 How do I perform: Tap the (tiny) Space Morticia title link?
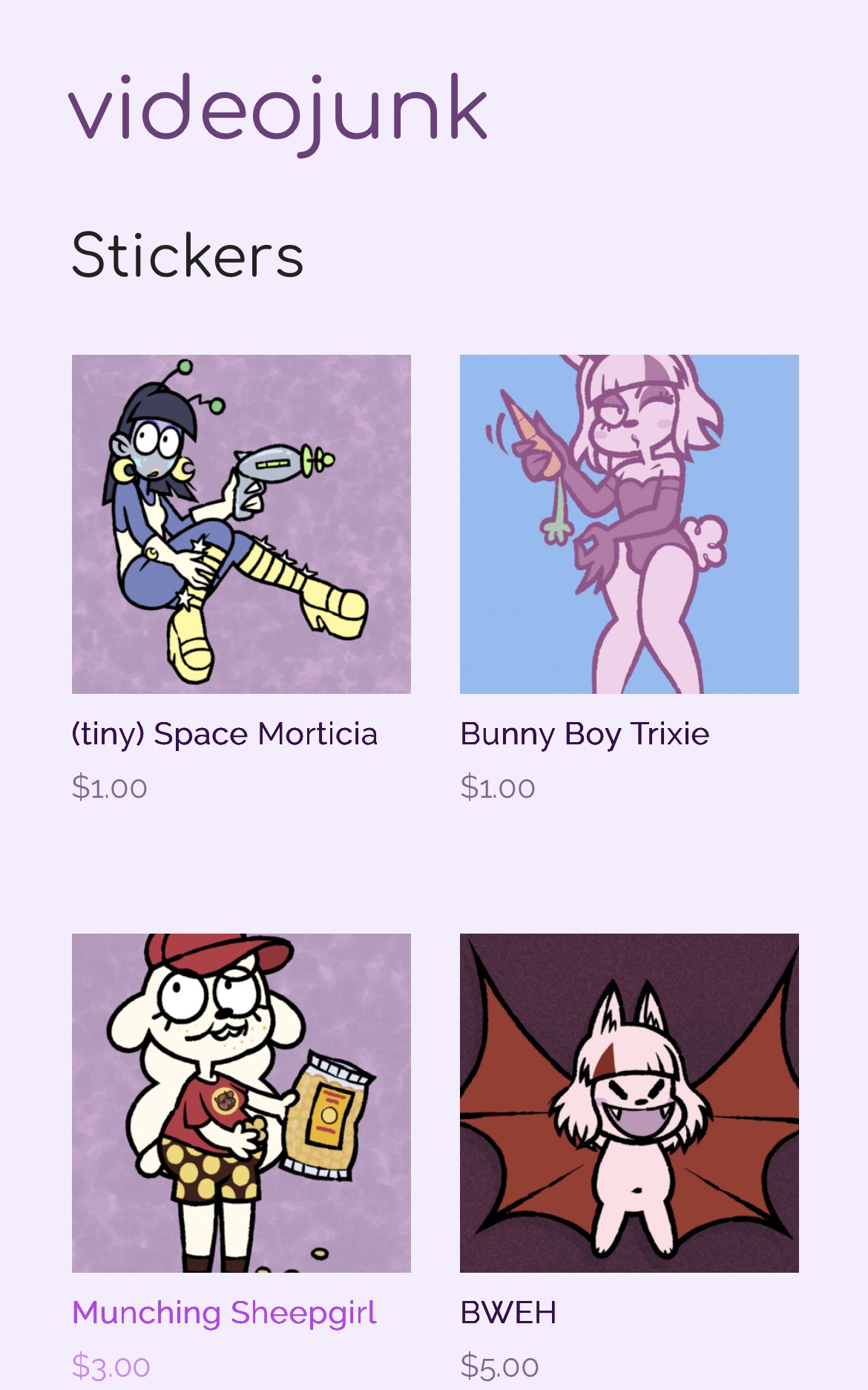pos(225,734)
